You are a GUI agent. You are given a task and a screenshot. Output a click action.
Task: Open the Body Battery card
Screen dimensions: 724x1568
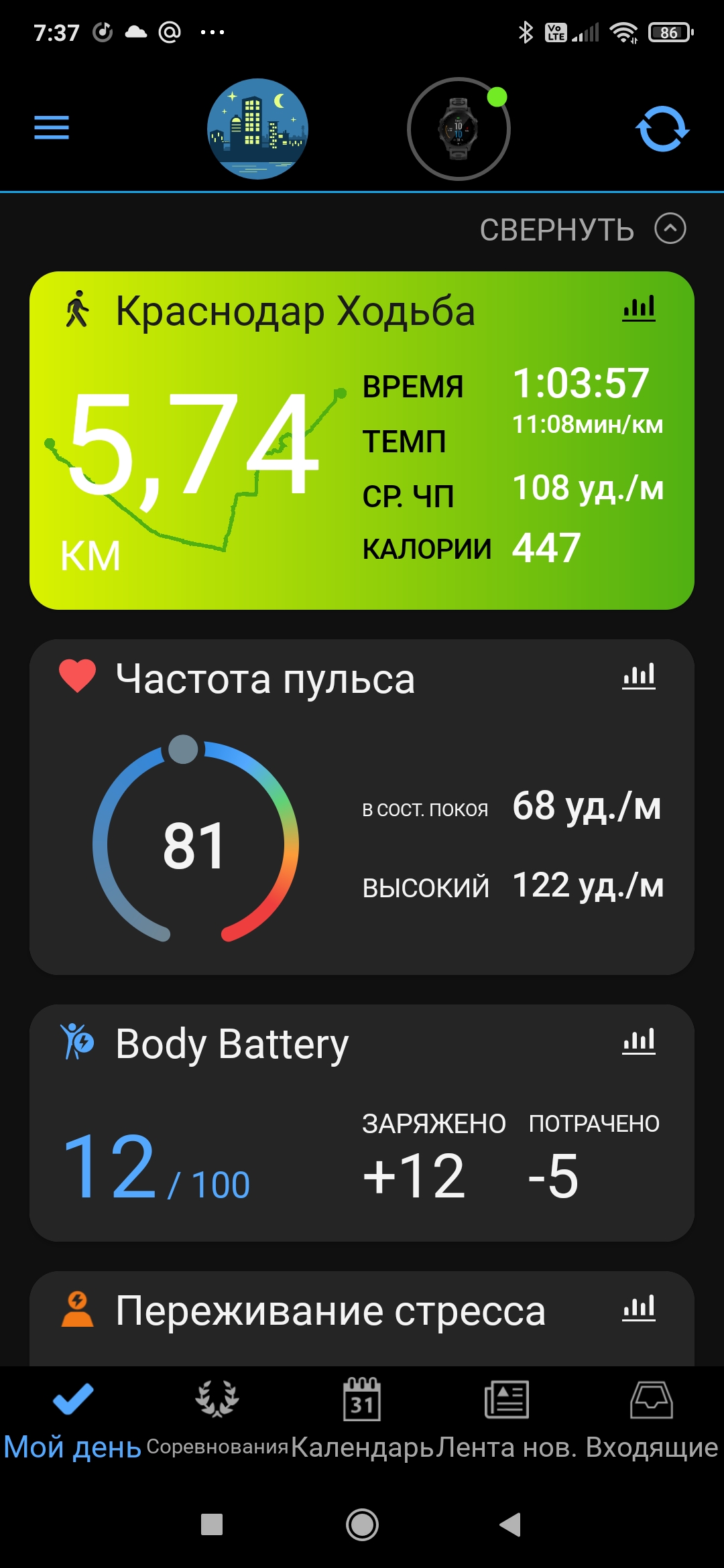[362, 1139]
